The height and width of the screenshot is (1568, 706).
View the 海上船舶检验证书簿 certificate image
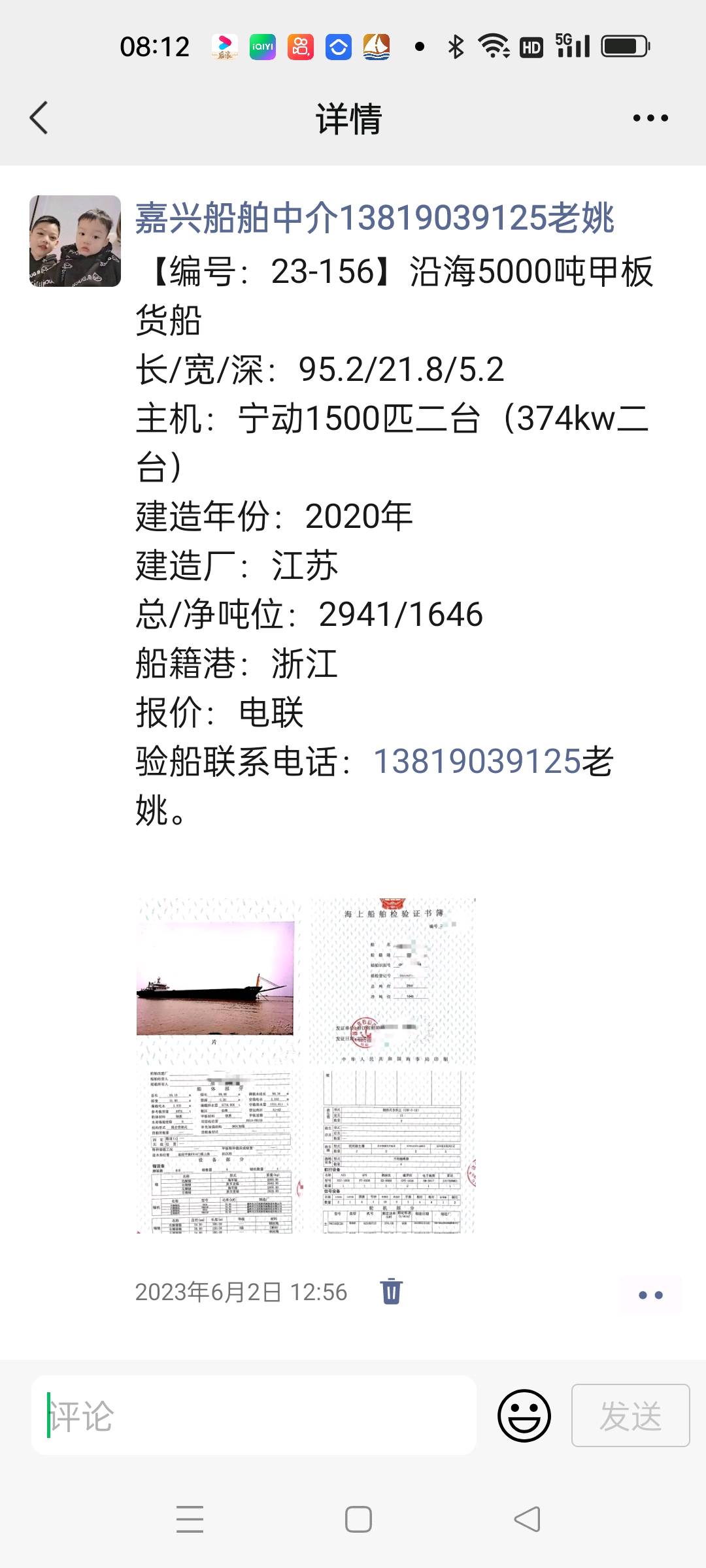tap(392, 979)
